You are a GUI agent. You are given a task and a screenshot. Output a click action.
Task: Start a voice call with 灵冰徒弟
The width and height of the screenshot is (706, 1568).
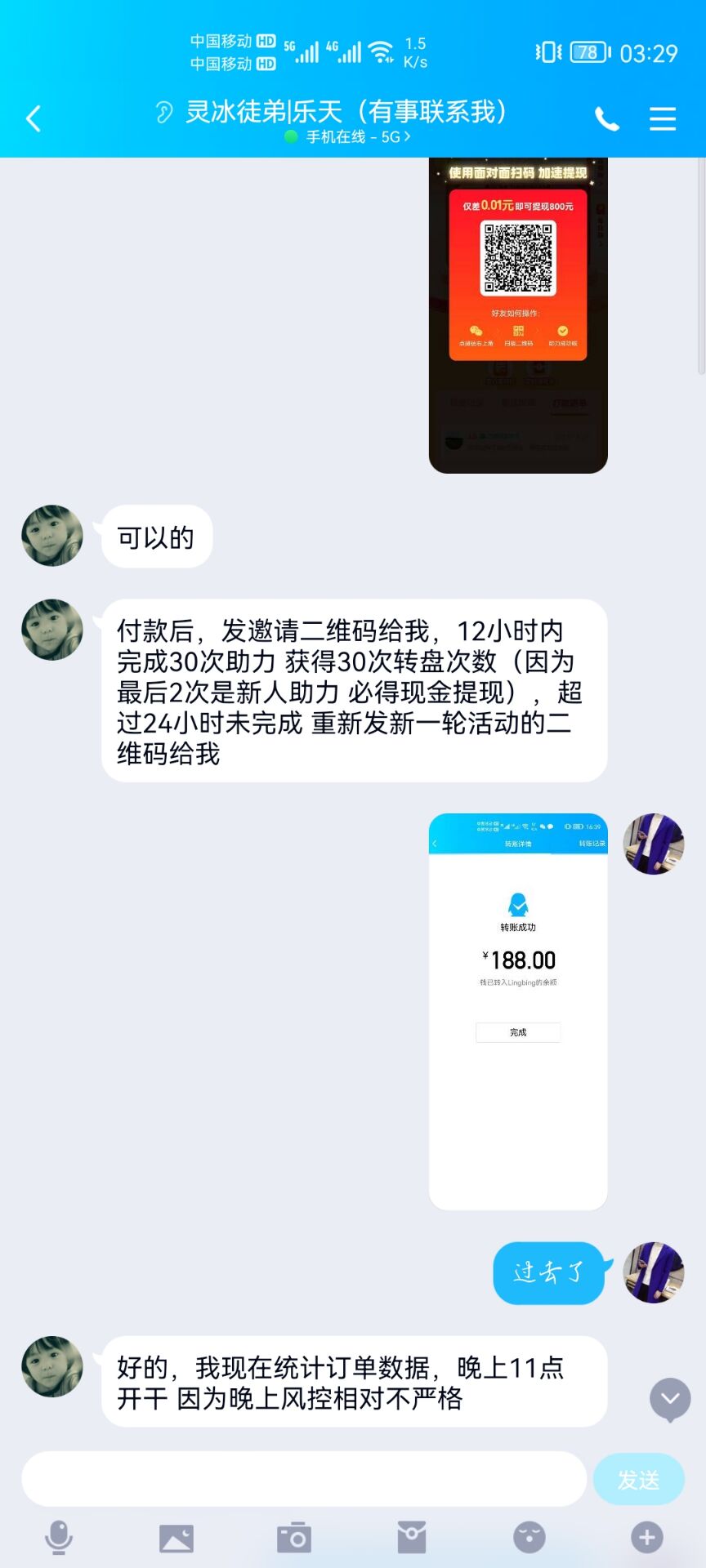606,119
